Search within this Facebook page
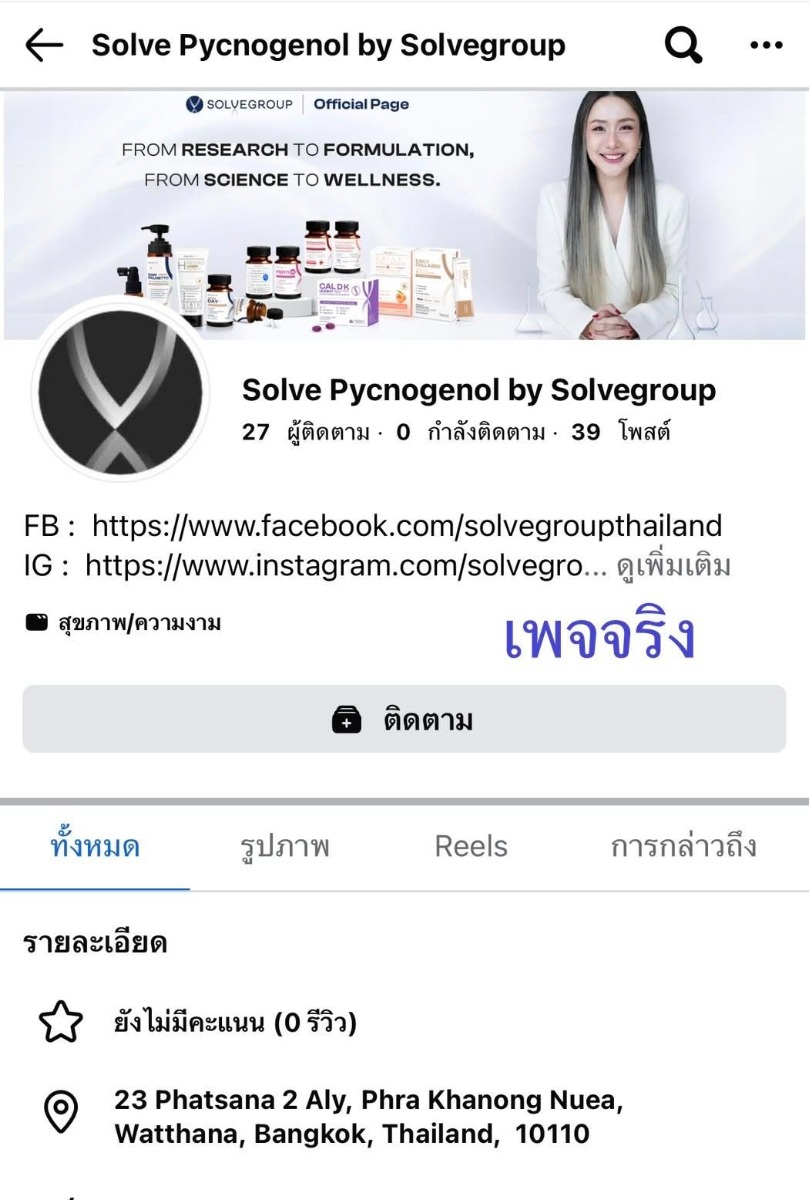Viewport: 809px width, 1200px height. (683, 46)
